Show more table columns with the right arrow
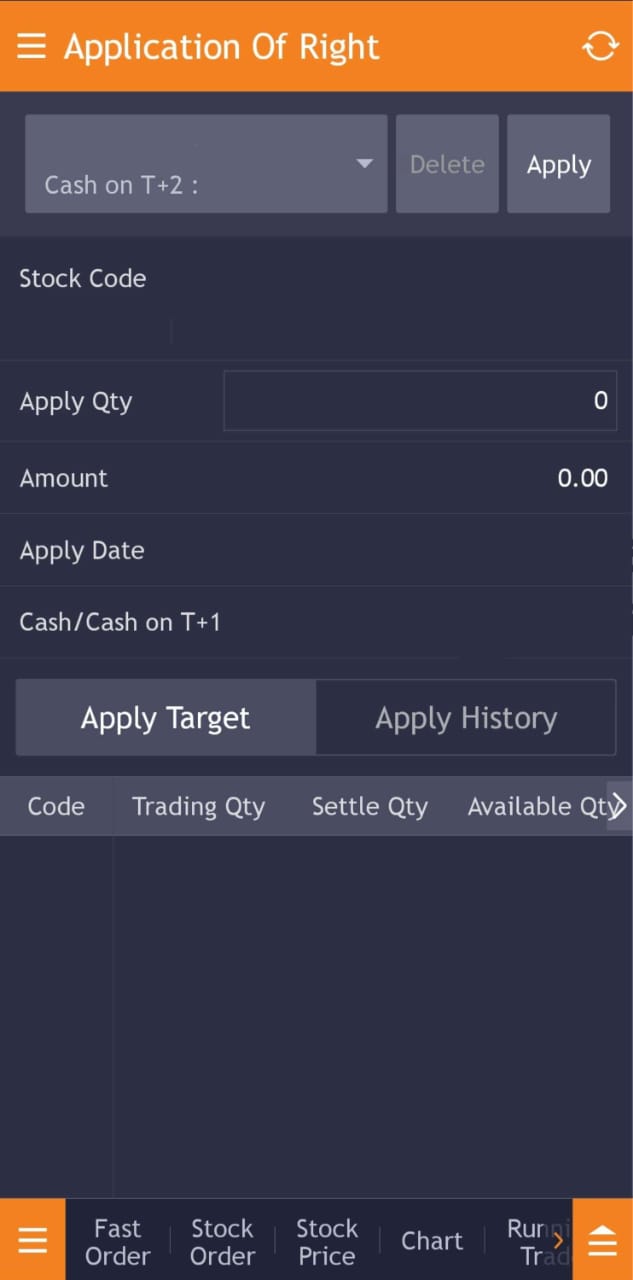 click(619, 806)
